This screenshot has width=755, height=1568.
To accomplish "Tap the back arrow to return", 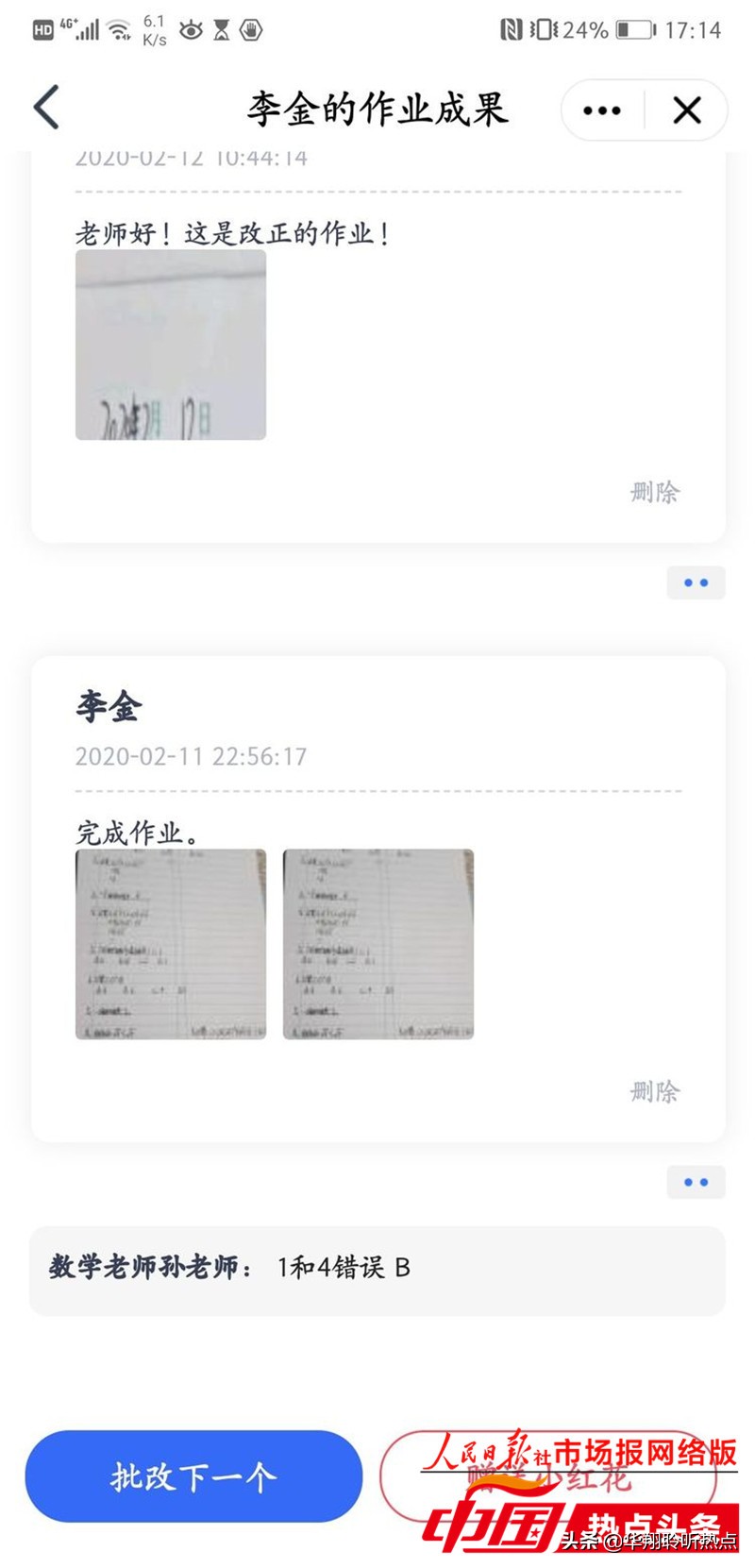I will pyautogui.click(x=45, y=108).
